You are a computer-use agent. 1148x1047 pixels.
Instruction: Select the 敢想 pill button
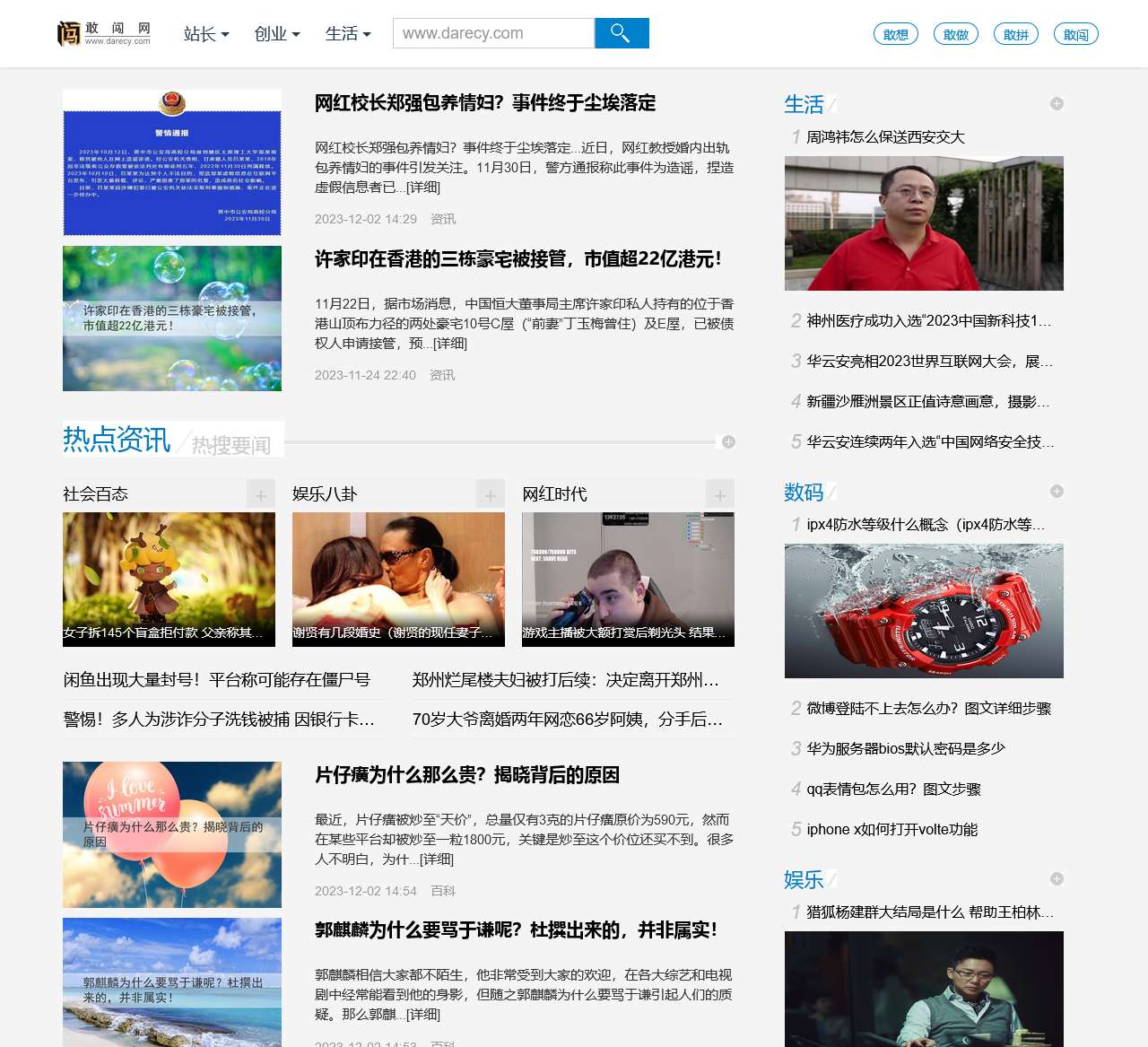[x=896, y=35]
